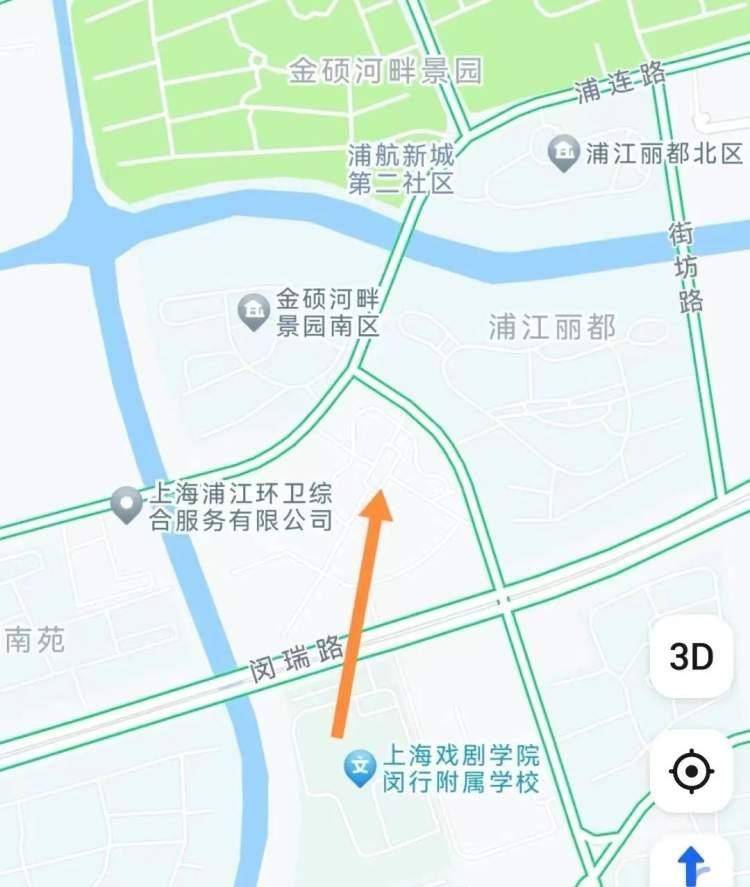Open the 浦江丽都北区 place marker
The height and width of the screenshot is (887, 750).
click(x=565, y=154)
